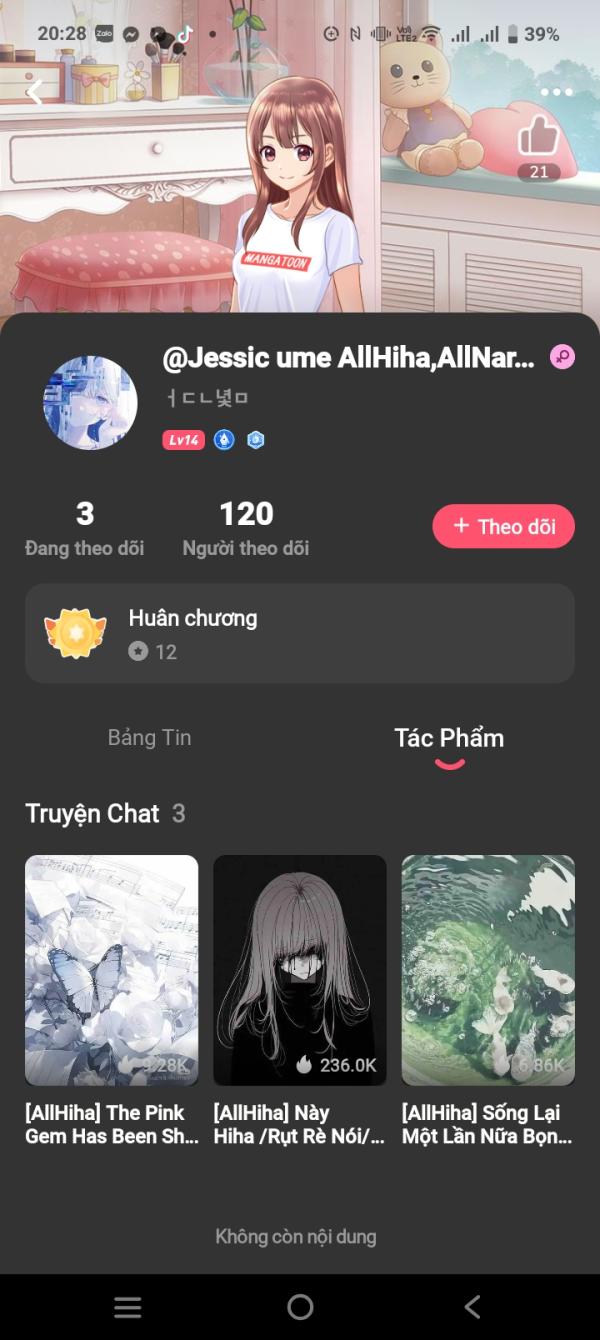Image resolution: width=600 pixels, height=1340 pixels.
Task: Go back using the top-left arrow
Action: (35, 93)
